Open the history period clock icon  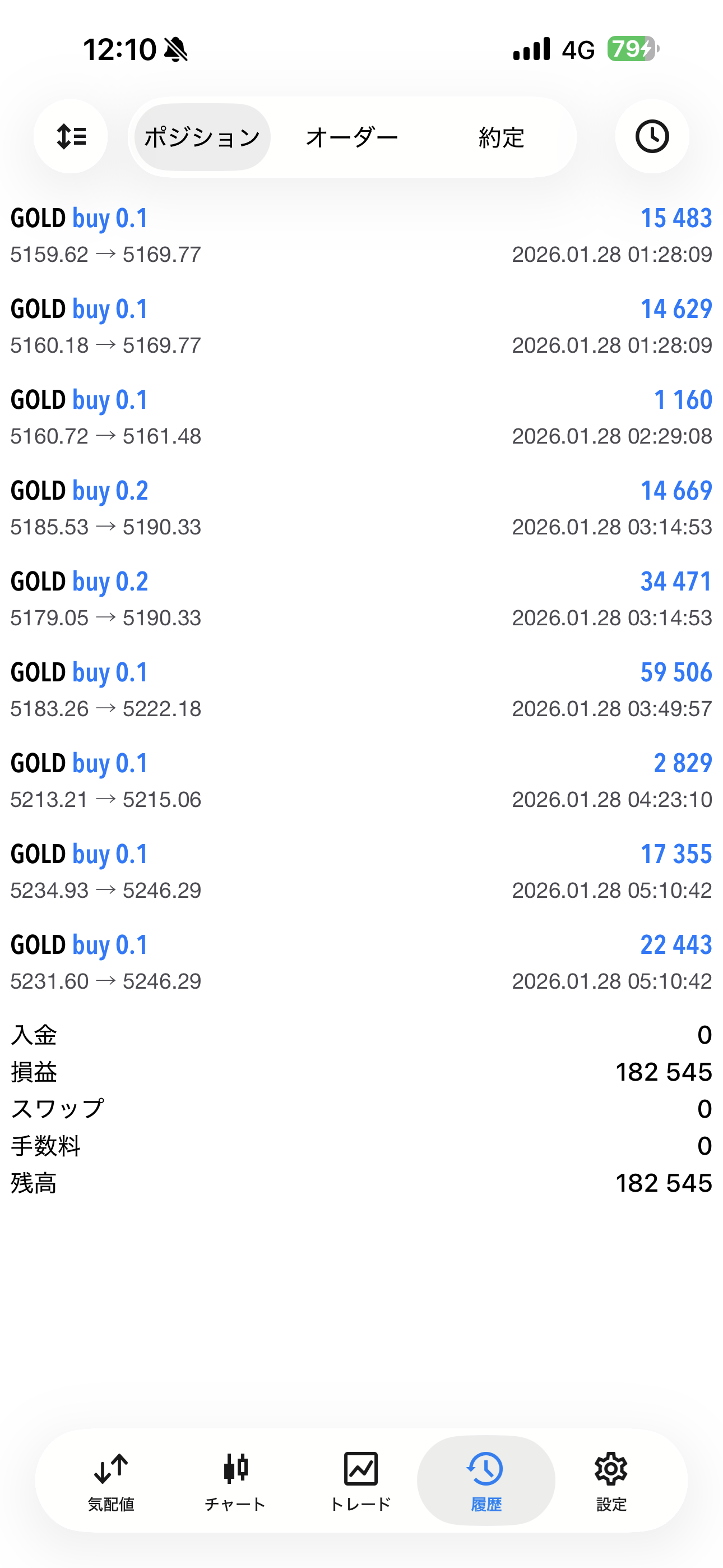652,136
